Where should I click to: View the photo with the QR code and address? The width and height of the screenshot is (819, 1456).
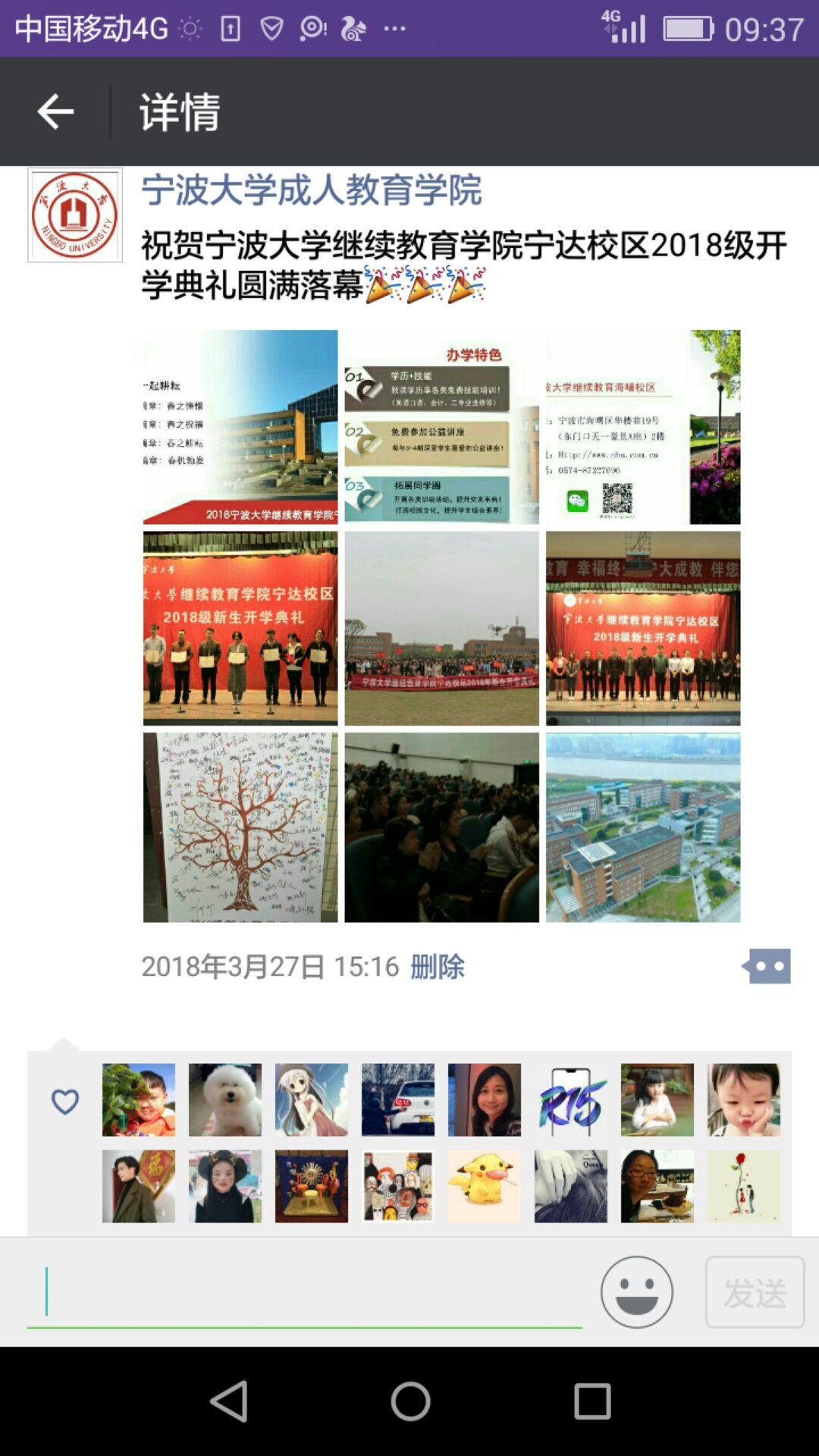(x=642, y=427)
